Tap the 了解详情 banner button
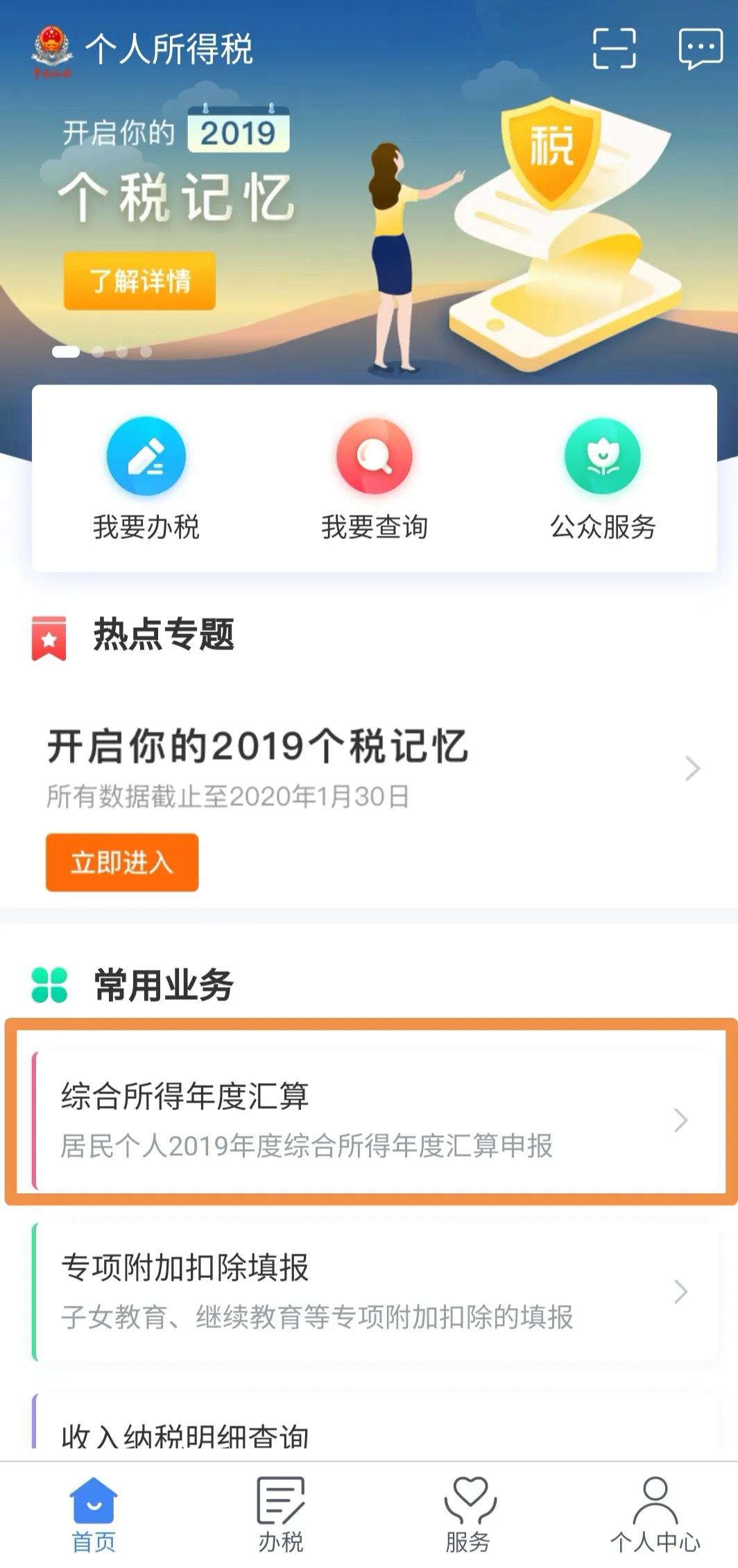This screenshot has height=1568, width=738. tap(139, 281)
